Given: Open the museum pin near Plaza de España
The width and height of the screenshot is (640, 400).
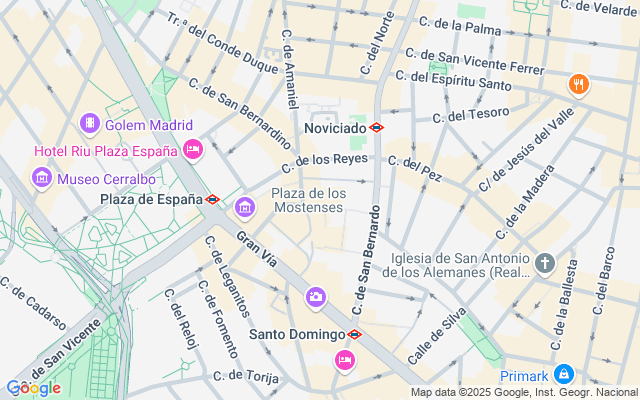Looking at the screenshot, I should (x=245, y=208).
